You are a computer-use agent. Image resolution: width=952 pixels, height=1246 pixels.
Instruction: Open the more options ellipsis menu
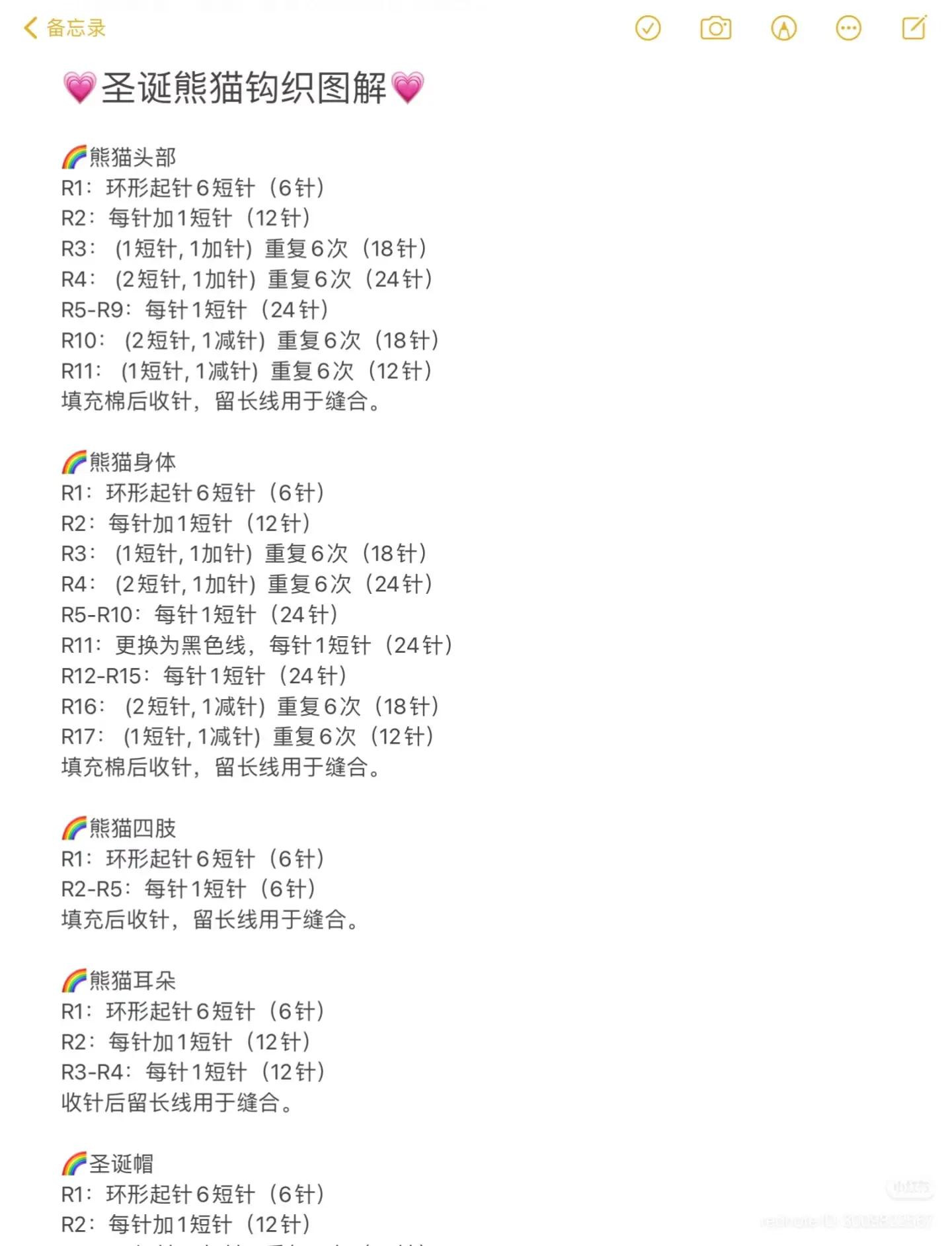848,28
